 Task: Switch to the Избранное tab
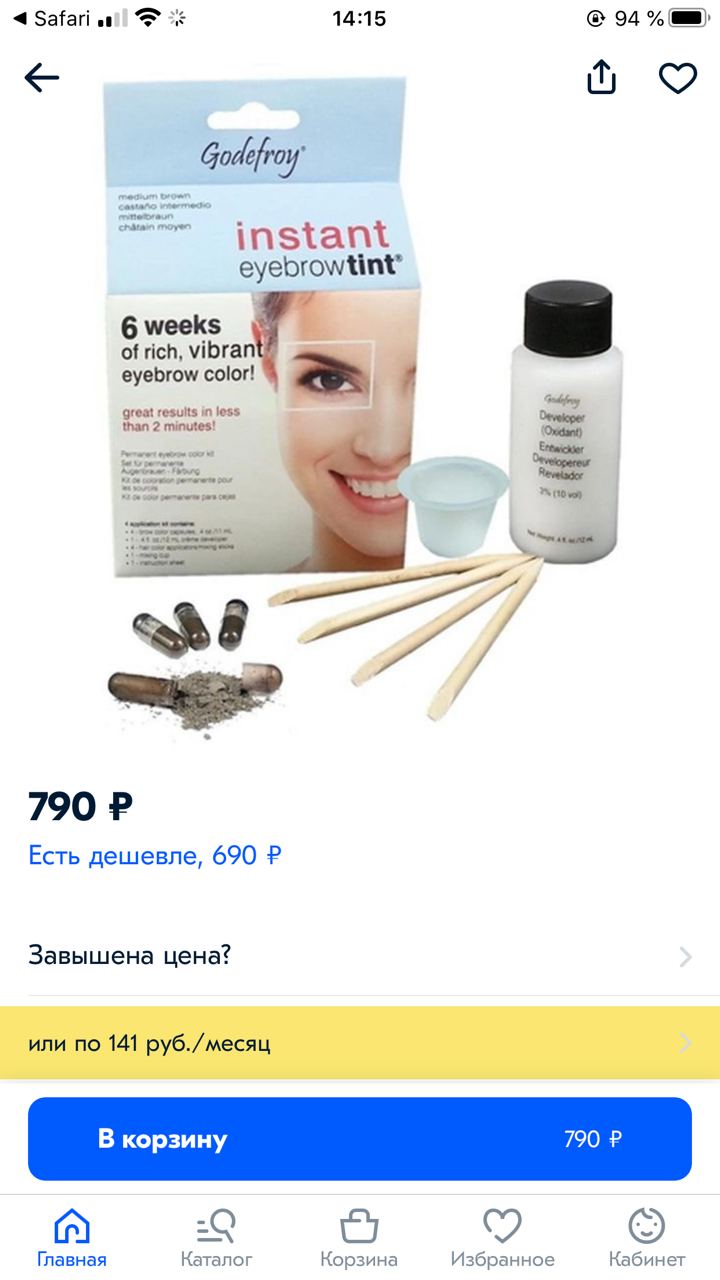[x=503, y=1238]
